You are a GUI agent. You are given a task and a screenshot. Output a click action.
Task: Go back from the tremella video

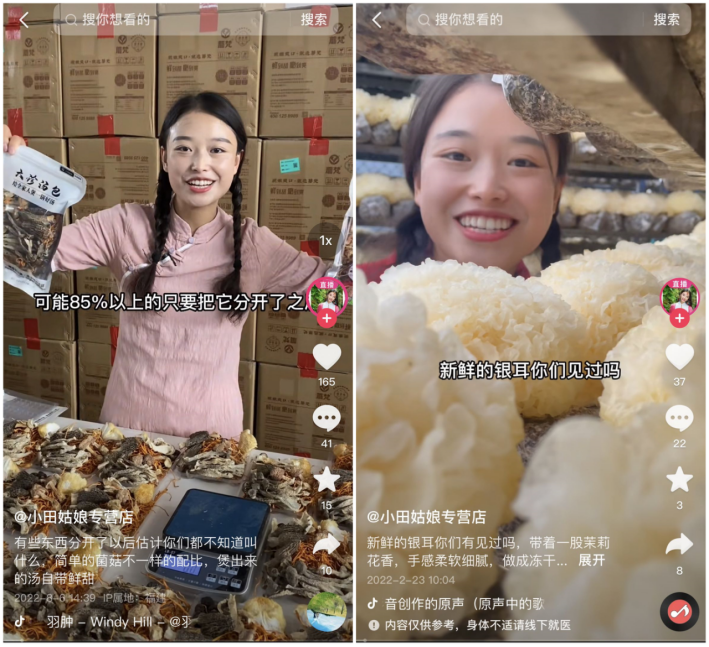point(377,20)
